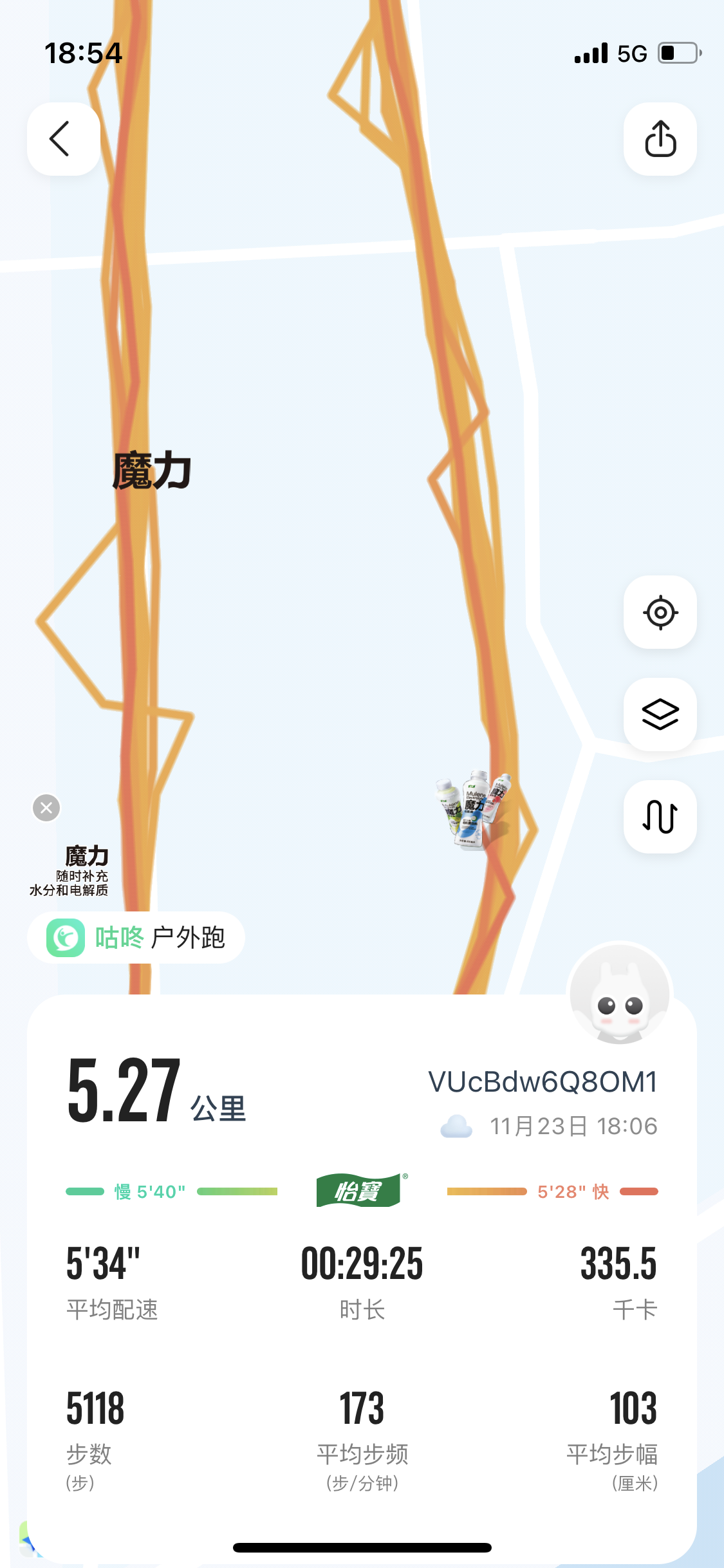This screenshot has width=724, height=1568.
Task: Recenter the map on the route
Action: point(660,612)
